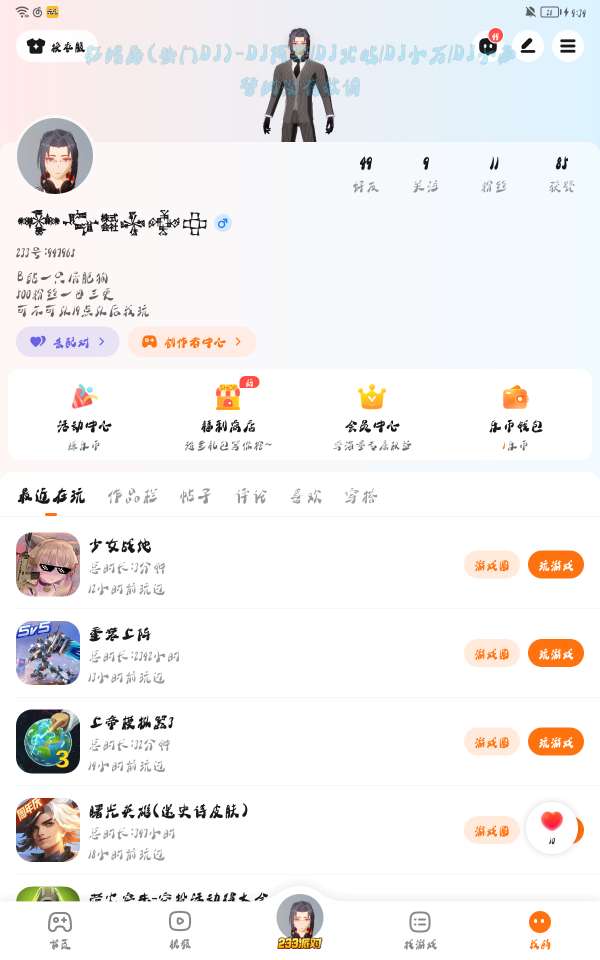Go to the 首页 home tab

[x=60, y=928]
